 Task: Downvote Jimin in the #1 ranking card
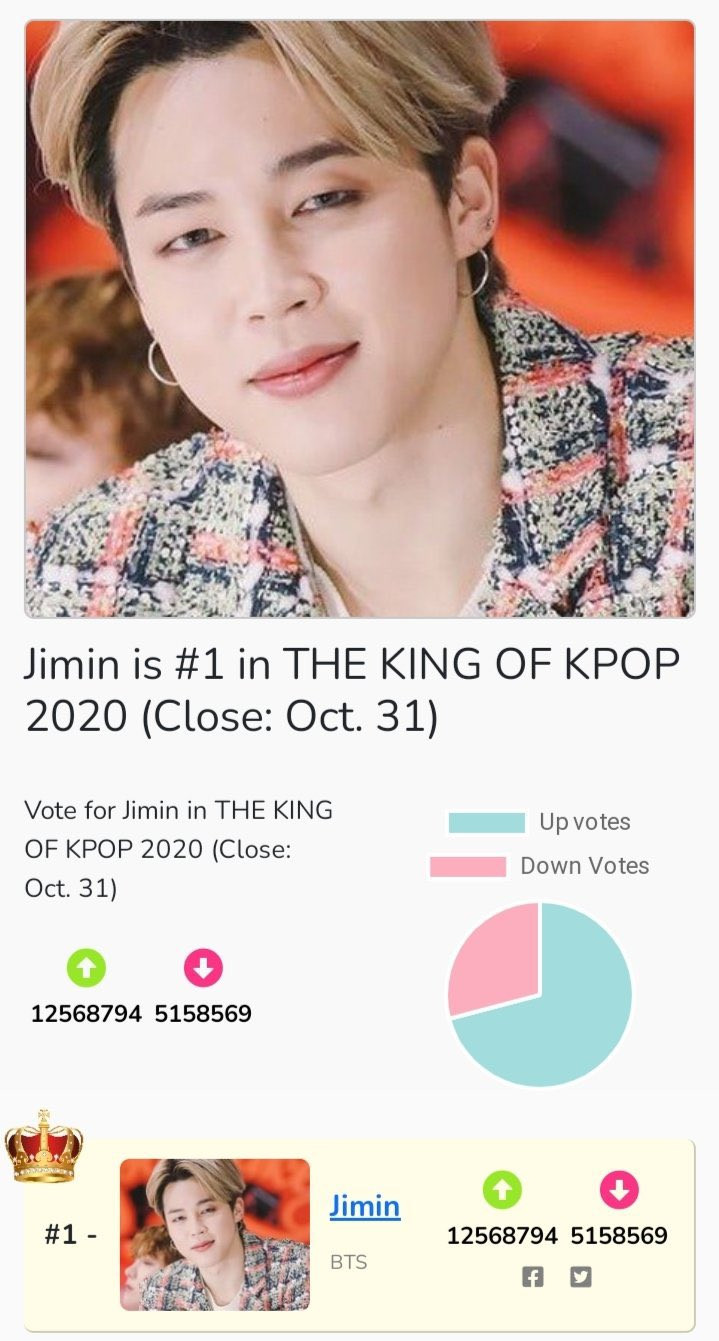pos(619,1190)
